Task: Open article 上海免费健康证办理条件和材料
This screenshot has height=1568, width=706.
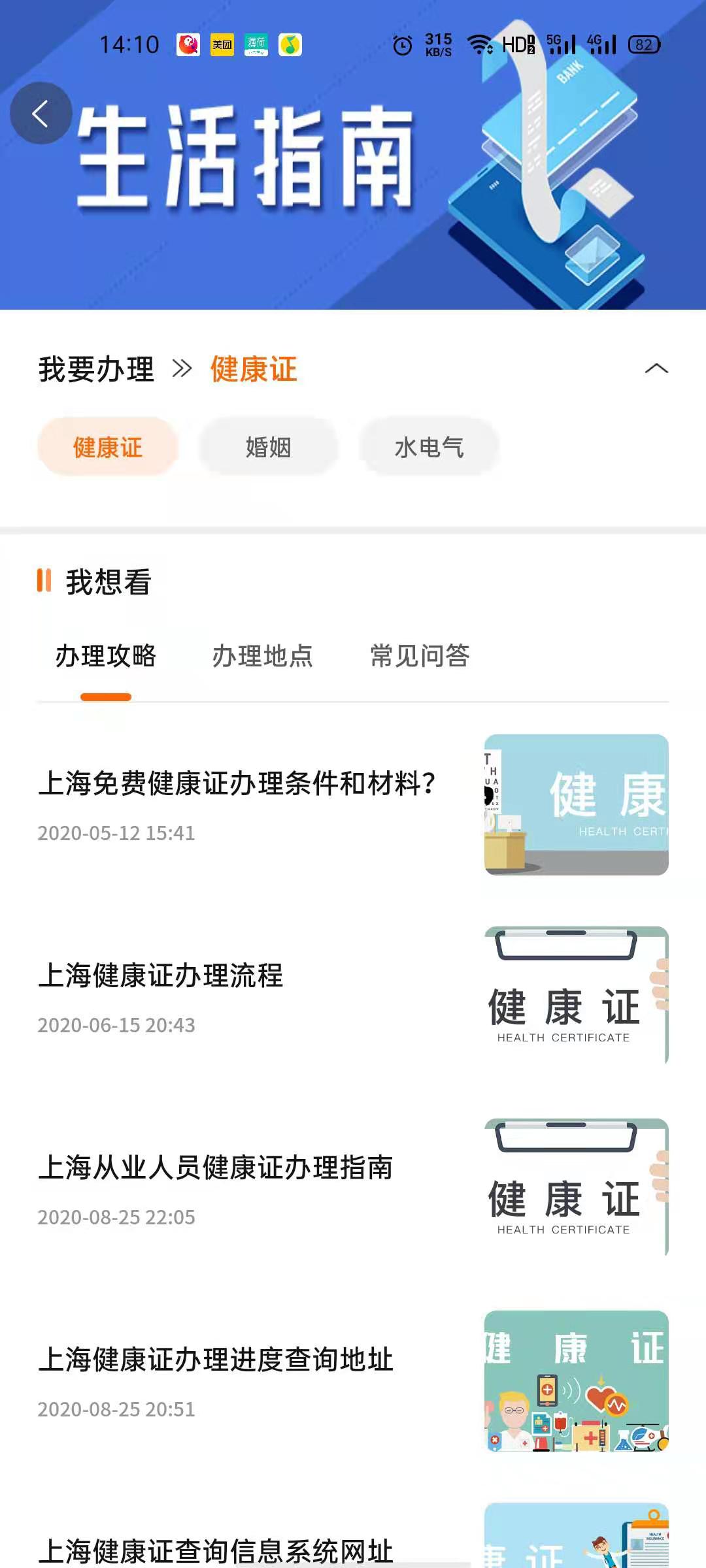Action: tap(237, 784)
